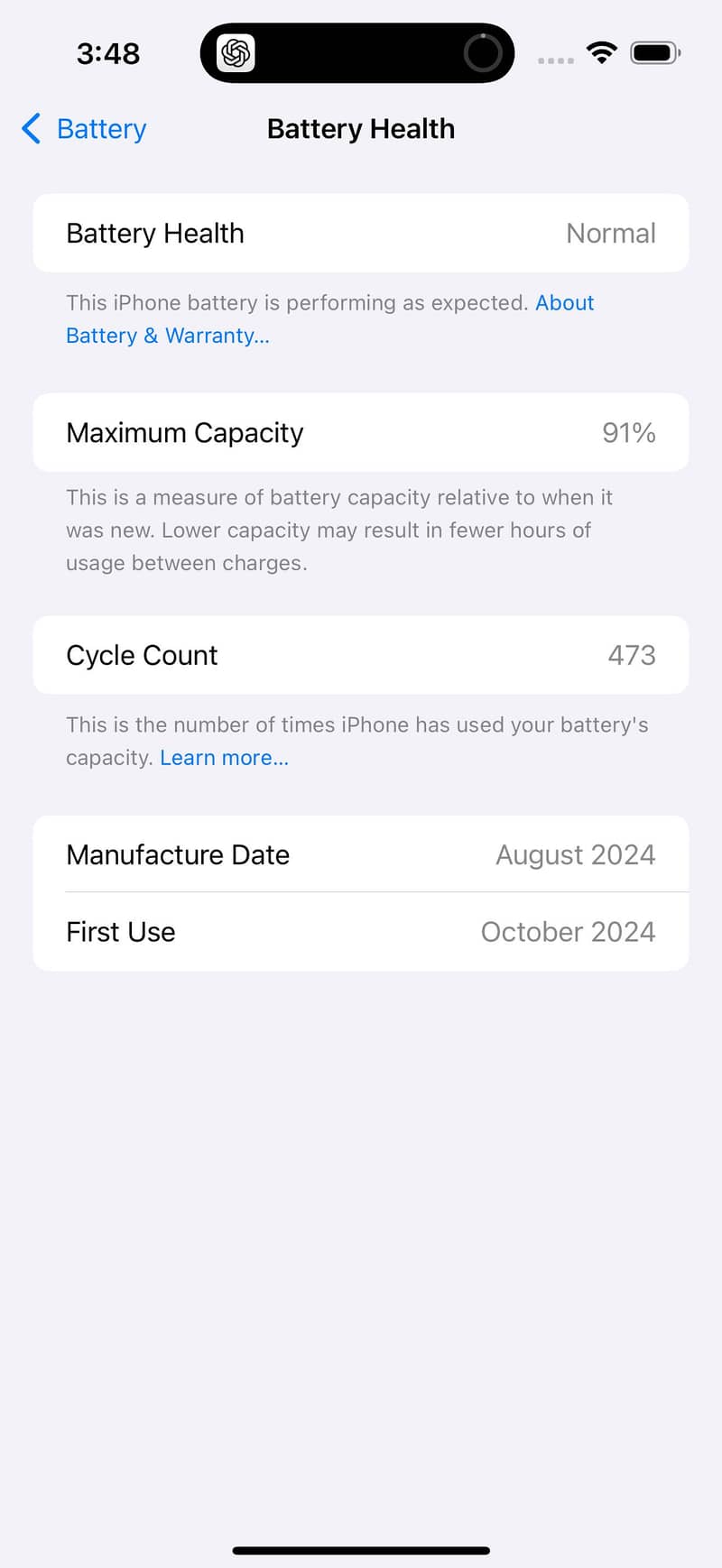Select the Maximum Capacity row
Viewport: 722px width, 1568px height.
361,432
